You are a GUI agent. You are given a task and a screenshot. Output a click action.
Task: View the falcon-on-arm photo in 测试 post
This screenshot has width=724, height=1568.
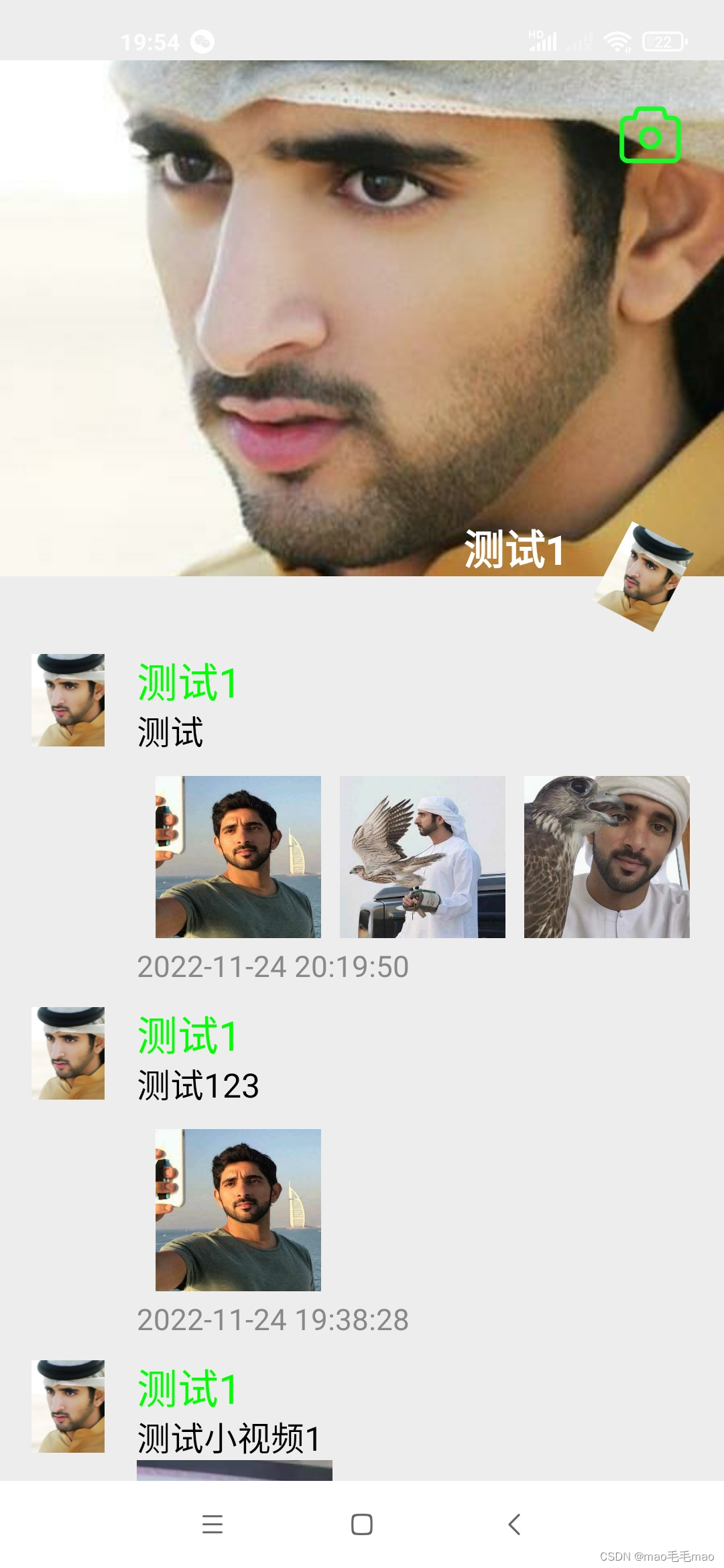[422, 856]
